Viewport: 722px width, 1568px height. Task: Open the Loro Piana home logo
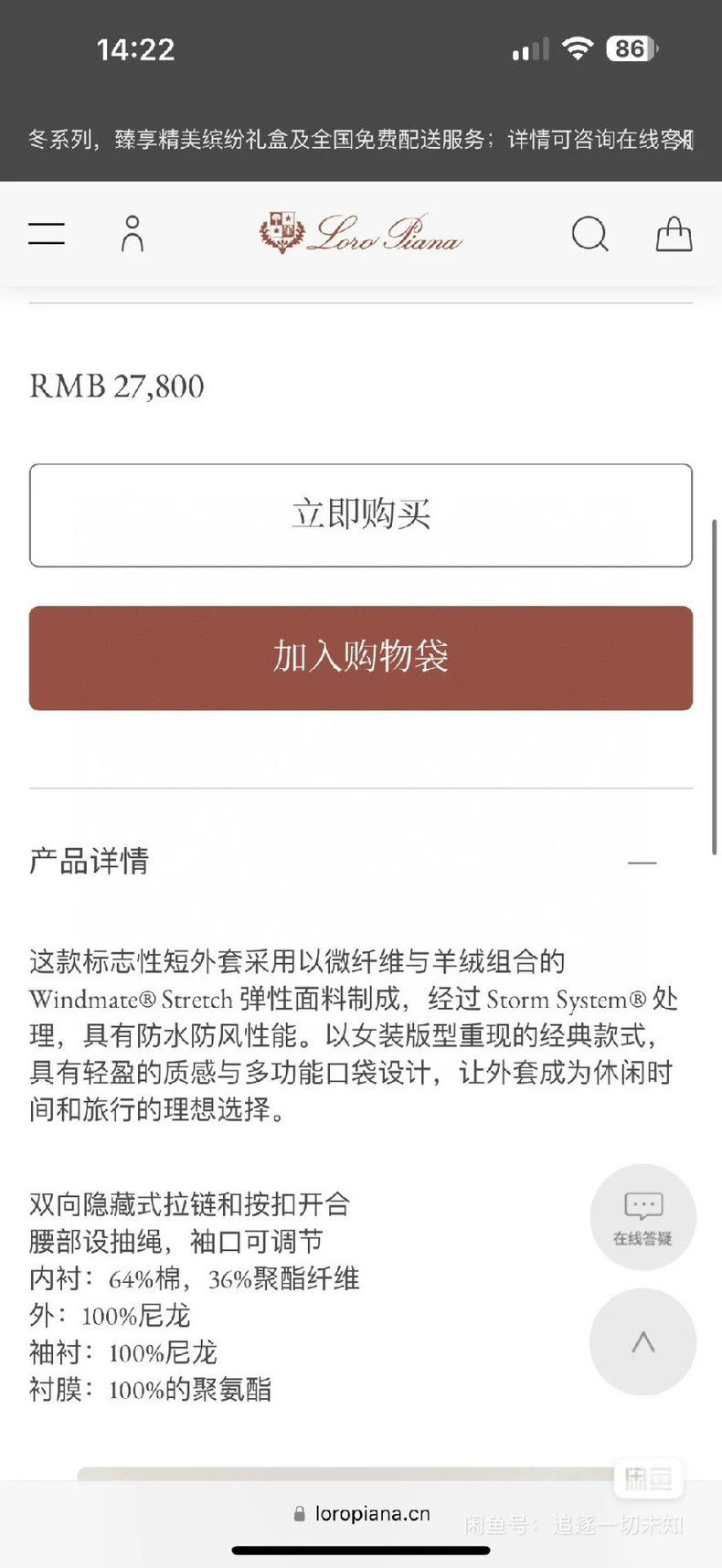[361, 234]
